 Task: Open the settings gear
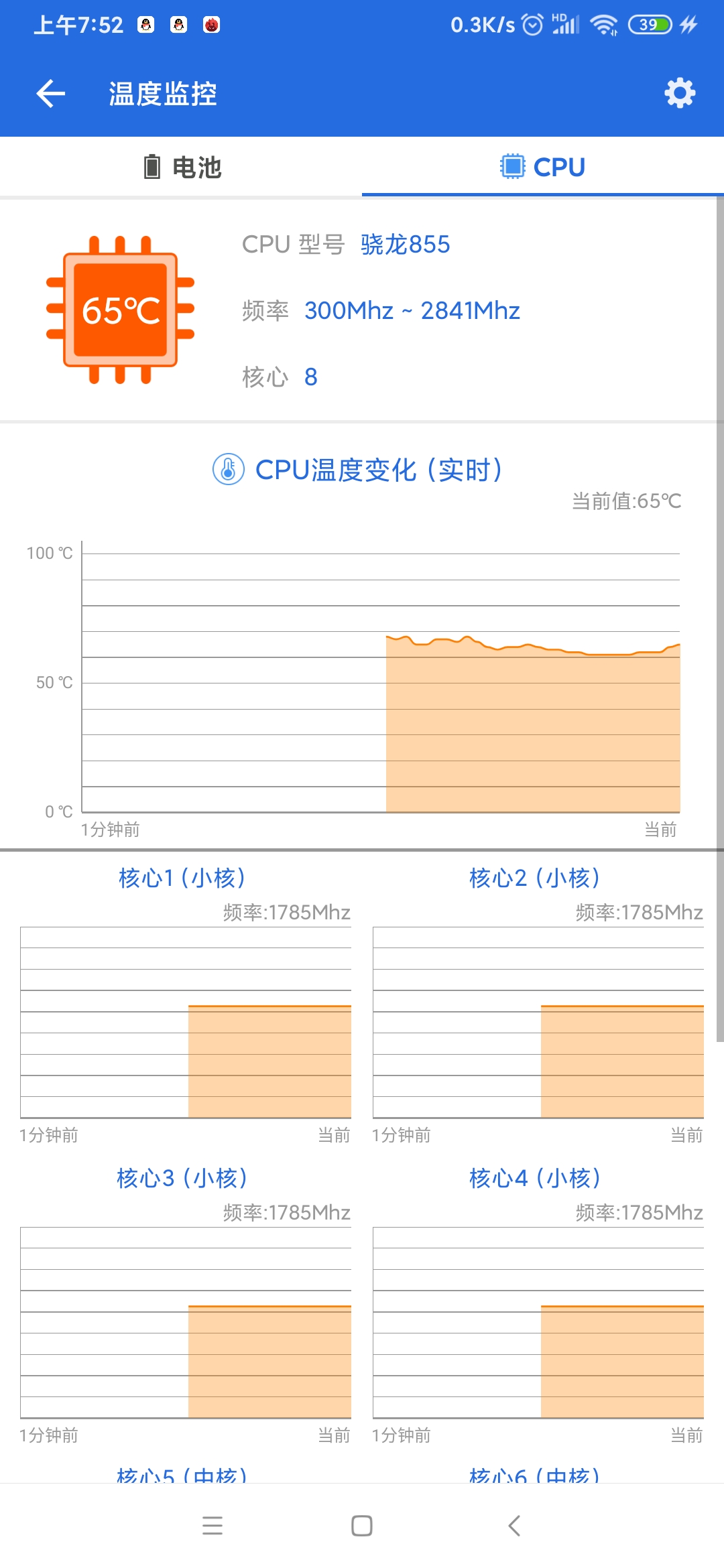tap(680, 93)
